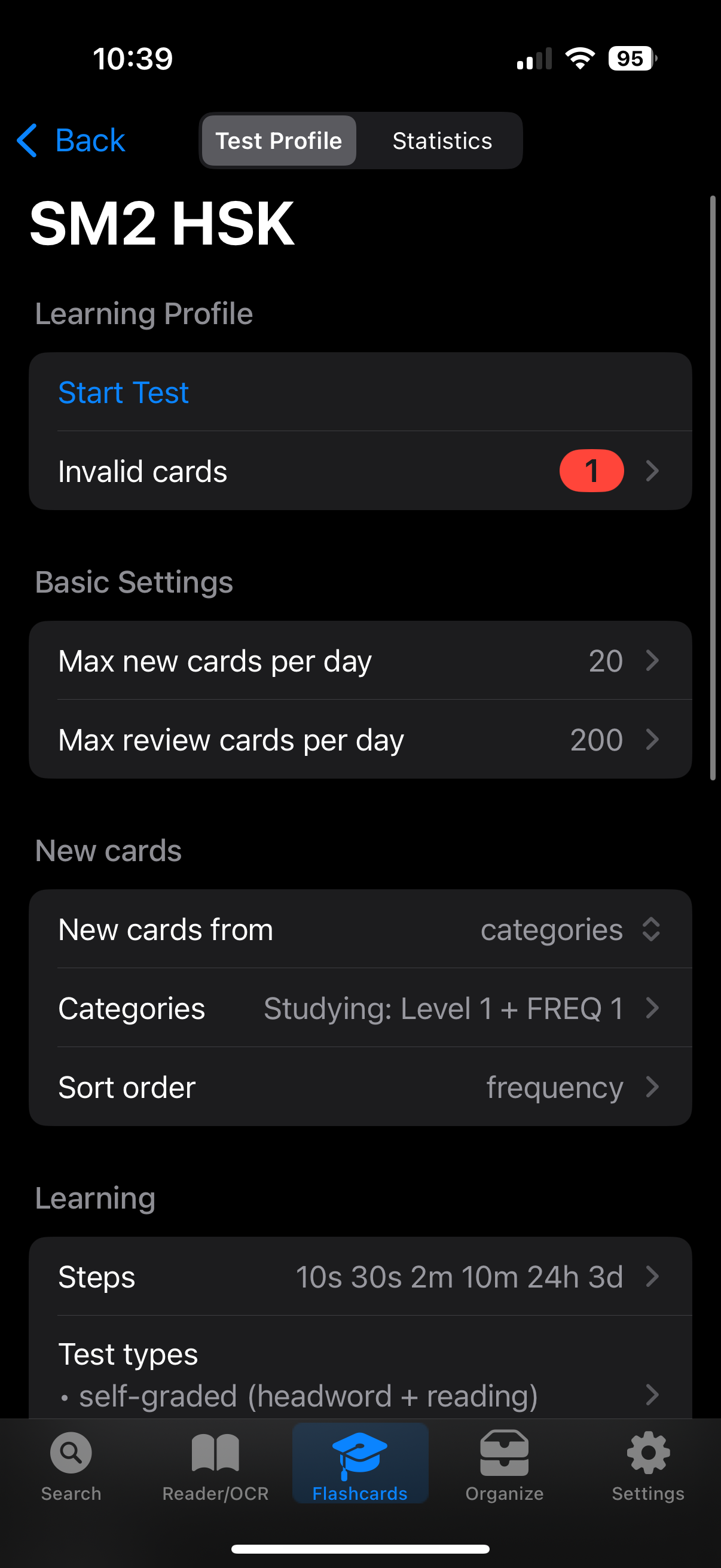This screenshot has height=1568, width=721.
Task: Open the Invalid cards list
Action: [x=360, y=471]
